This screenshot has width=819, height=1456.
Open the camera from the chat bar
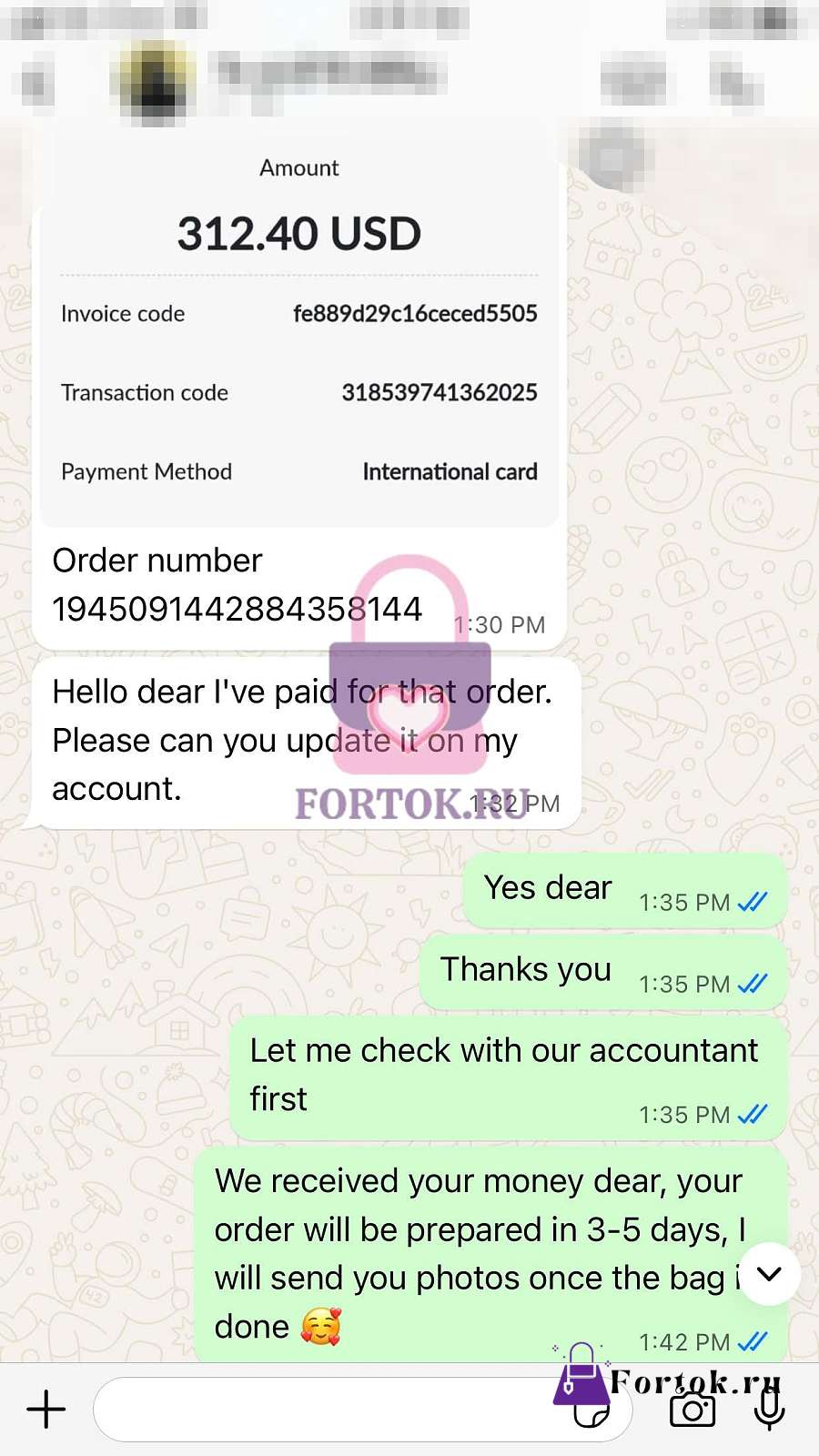[x=693, y=1410]
